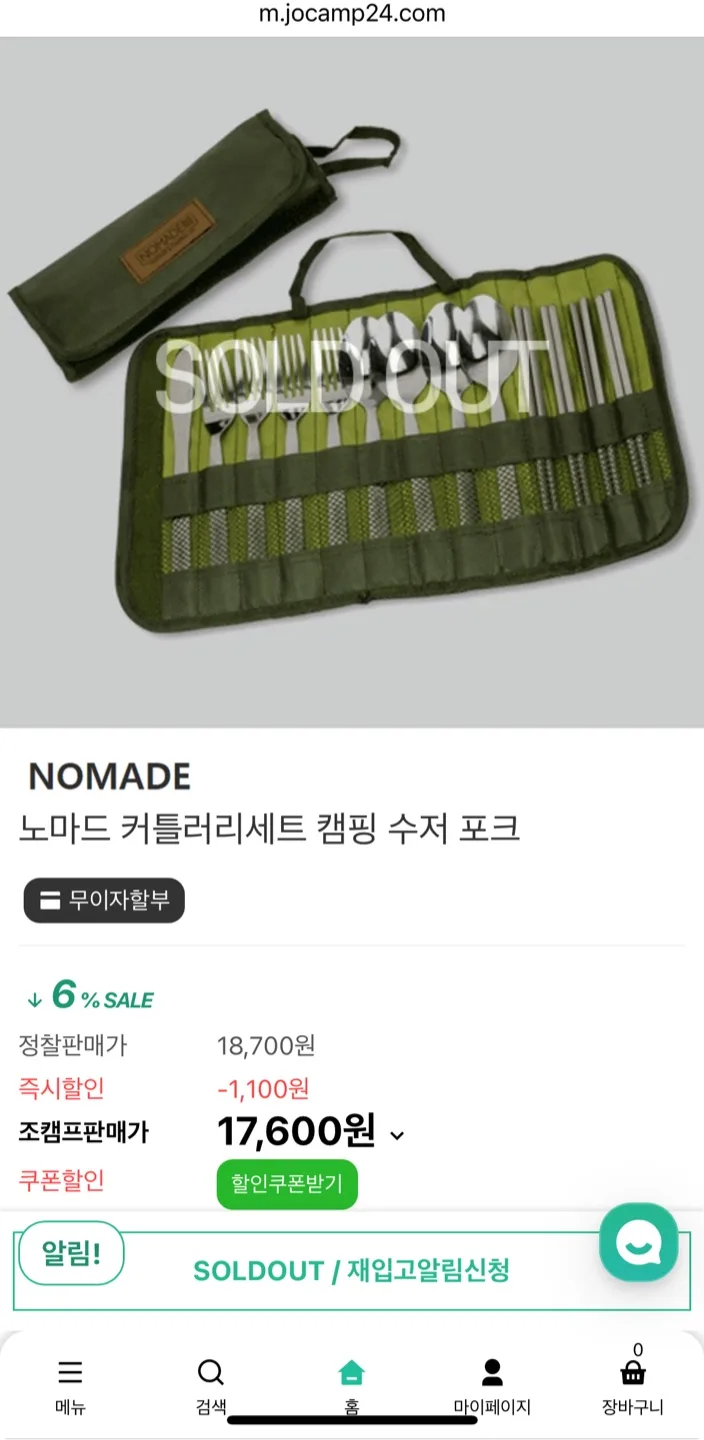Open the 검색 search tab
Viewport: 704px width, 1440px height.
(211, 1385)
